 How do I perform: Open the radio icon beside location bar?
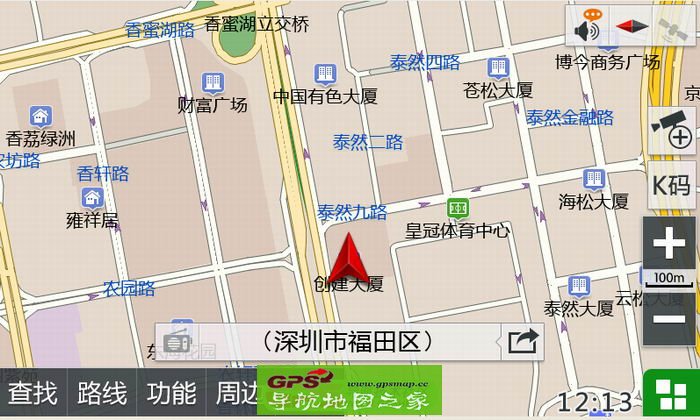[x=177, y=342]
